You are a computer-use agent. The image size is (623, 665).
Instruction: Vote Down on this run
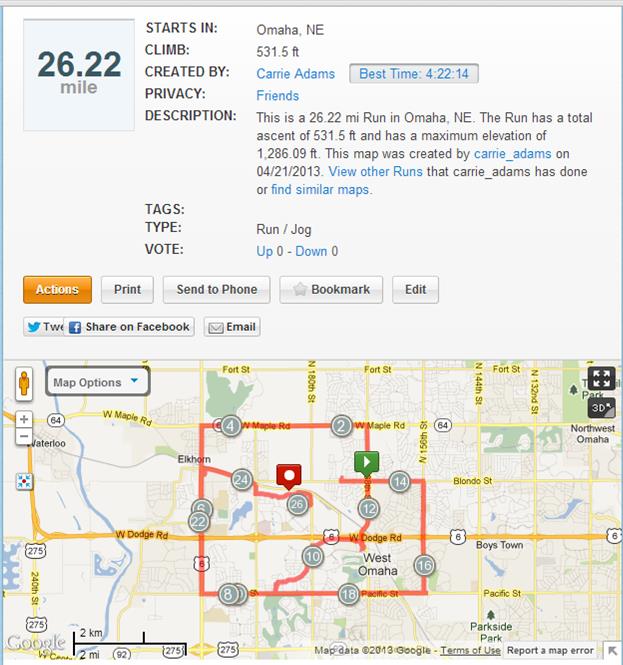tap(311, 251)
